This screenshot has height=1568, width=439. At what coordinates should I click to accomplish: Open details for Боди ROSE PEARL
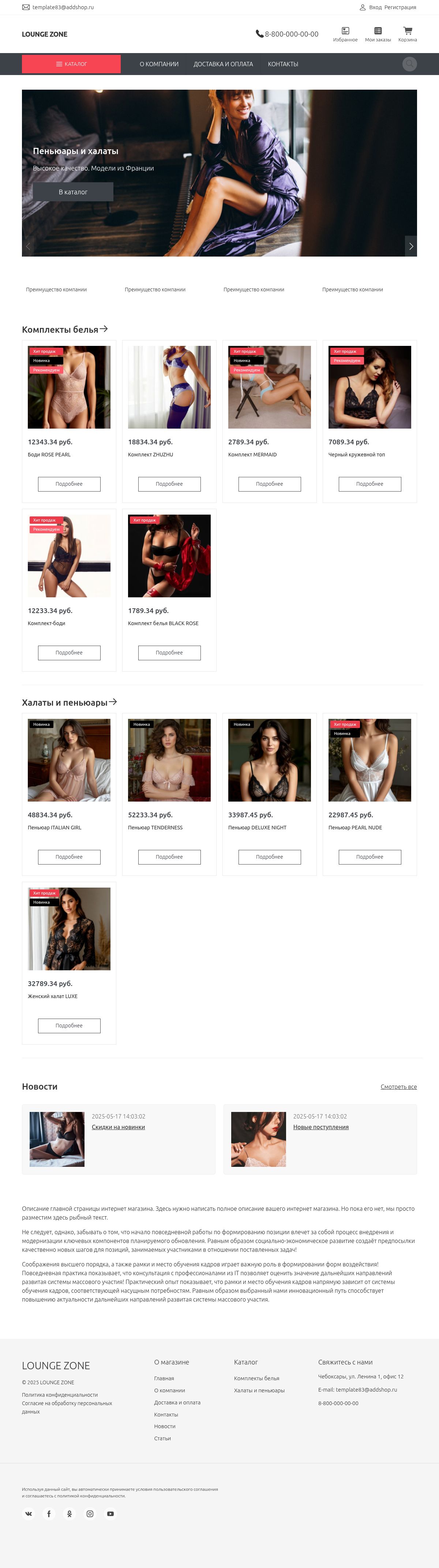pos(69,484)
